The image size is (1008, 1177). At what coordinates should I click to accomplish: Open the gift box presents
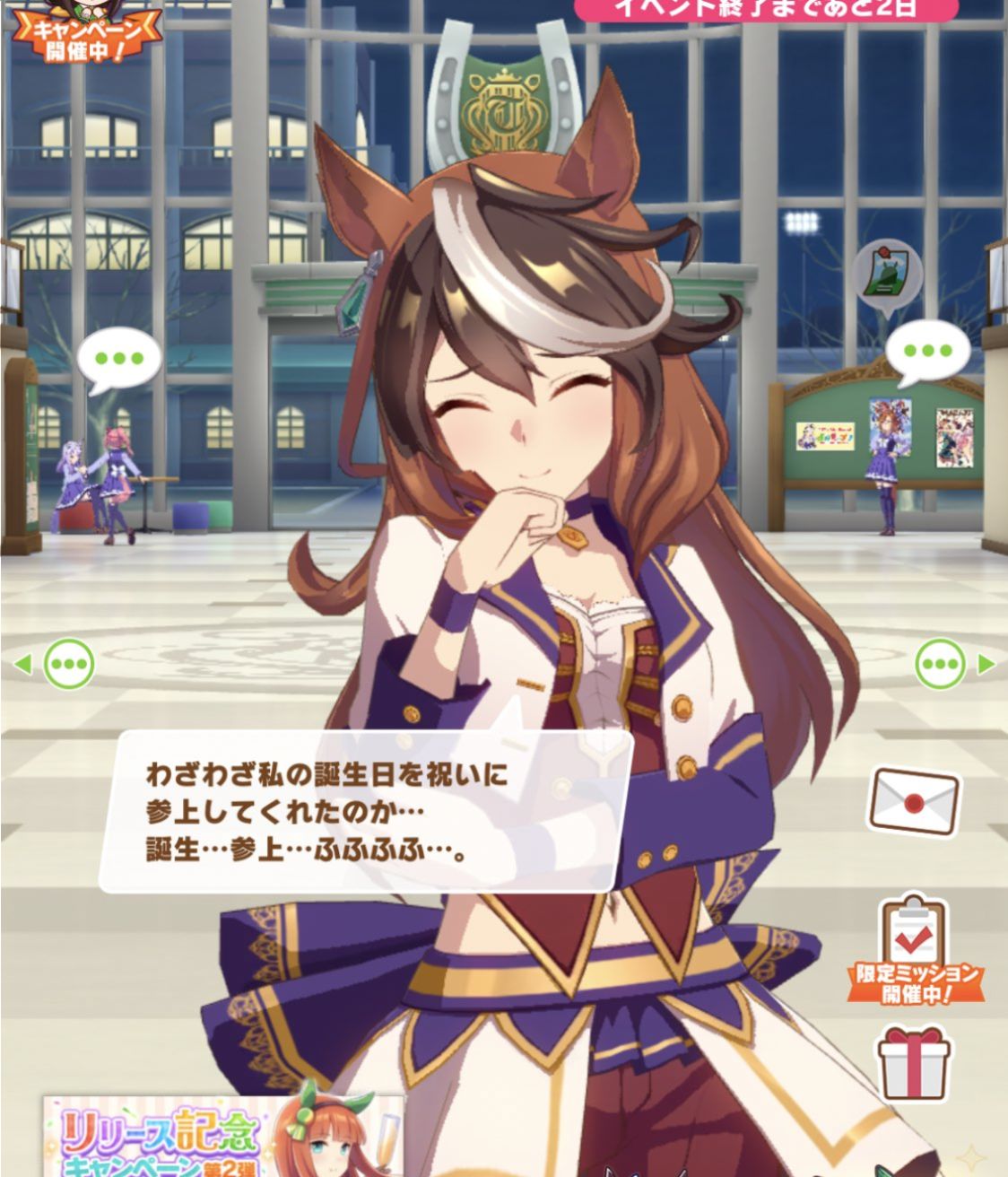click(x=914, y=1065)
